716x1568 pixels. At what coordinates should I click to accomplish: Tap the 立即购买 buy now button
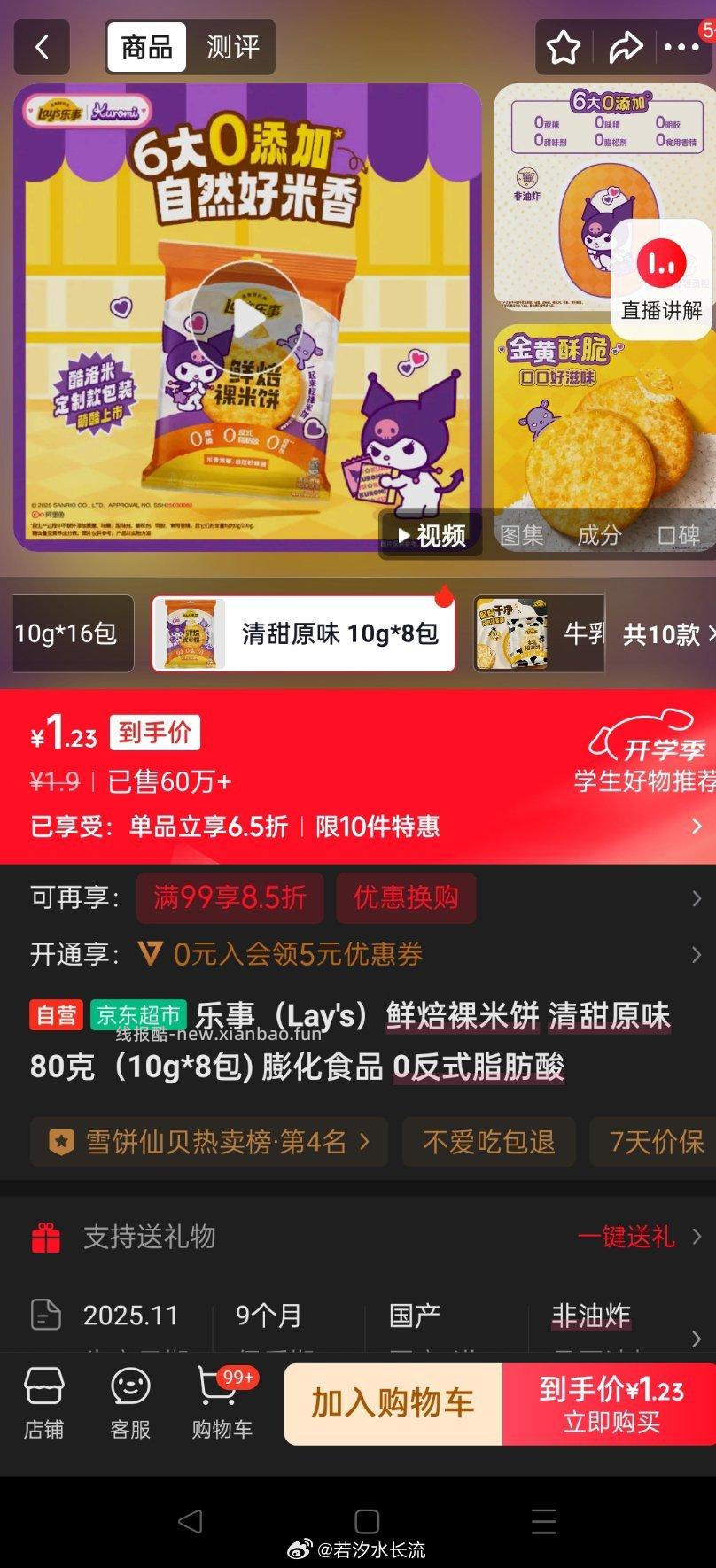pos(609,1404)
